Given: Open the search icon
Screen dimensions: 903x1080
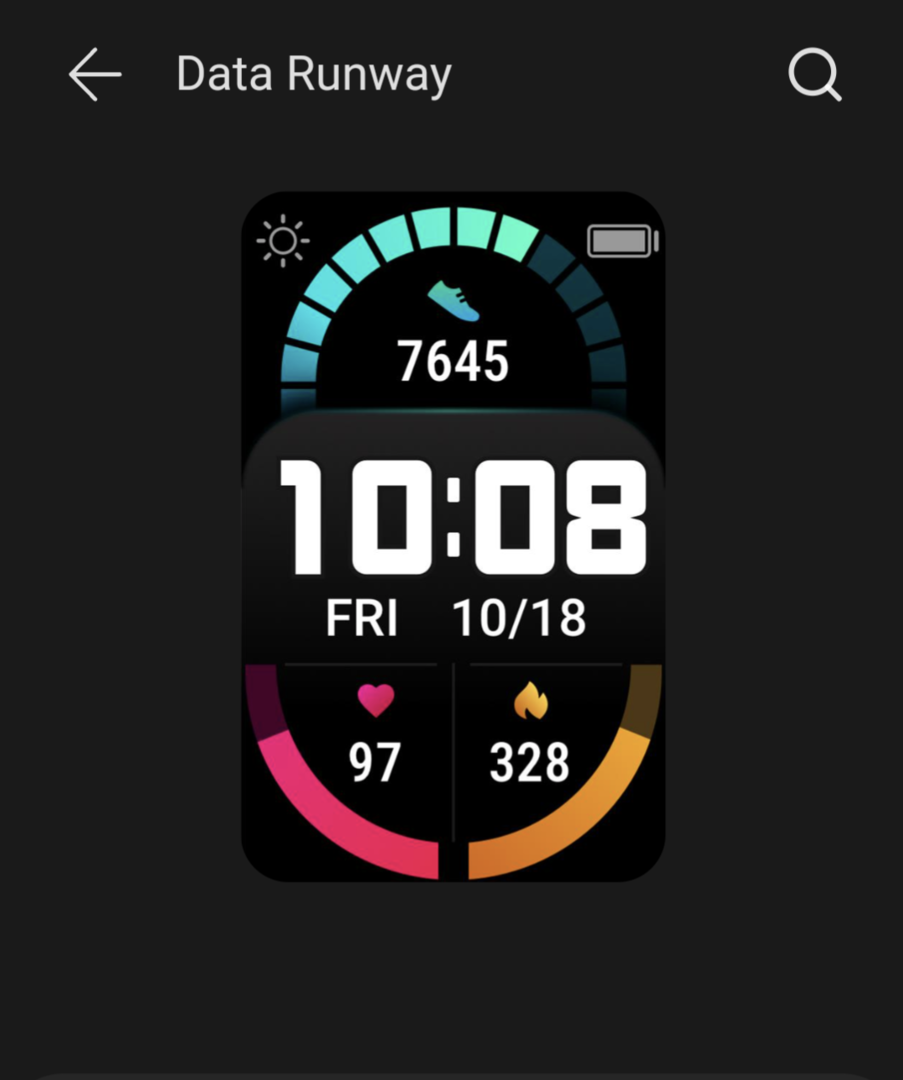Looking at the screenshot, I should (814, 75).
